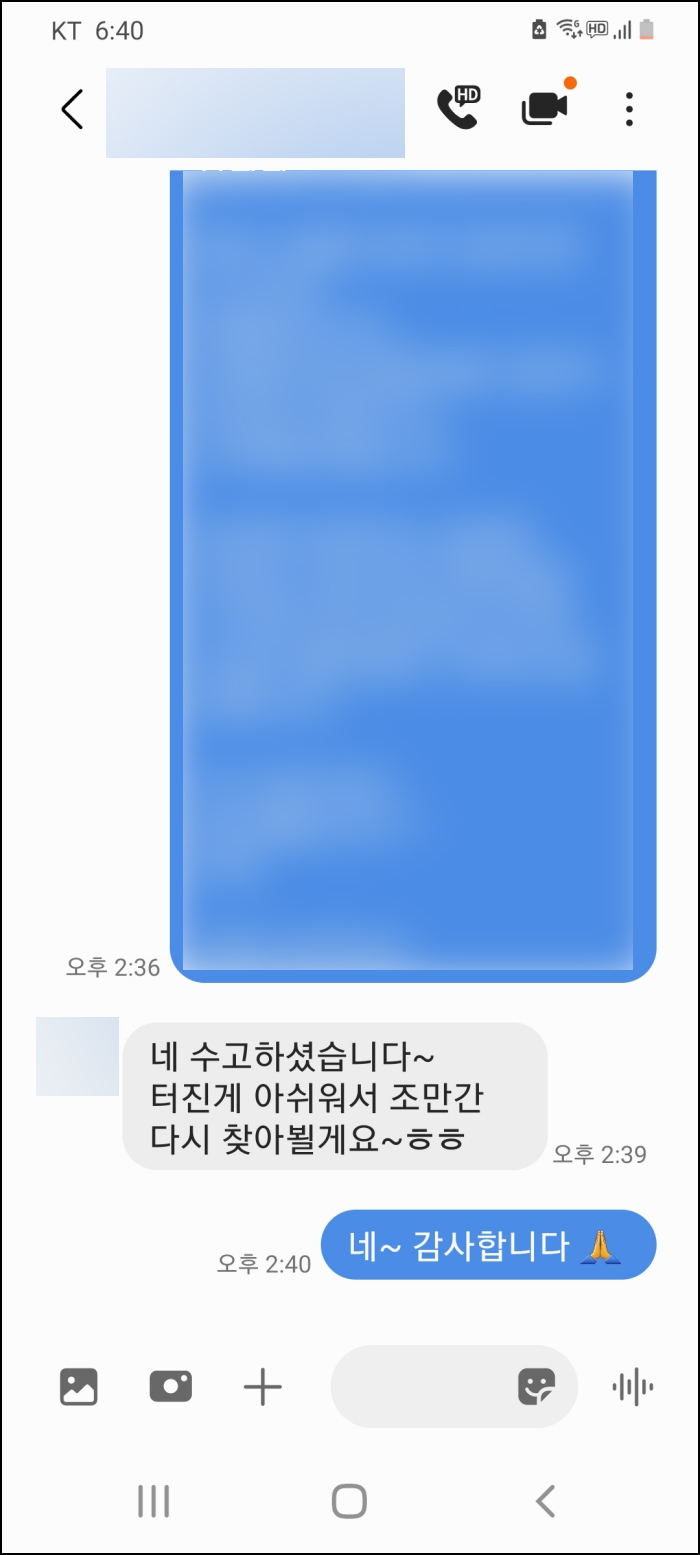Focus the message input field
Viewport: 700px width, 1555px height.
420,1387
